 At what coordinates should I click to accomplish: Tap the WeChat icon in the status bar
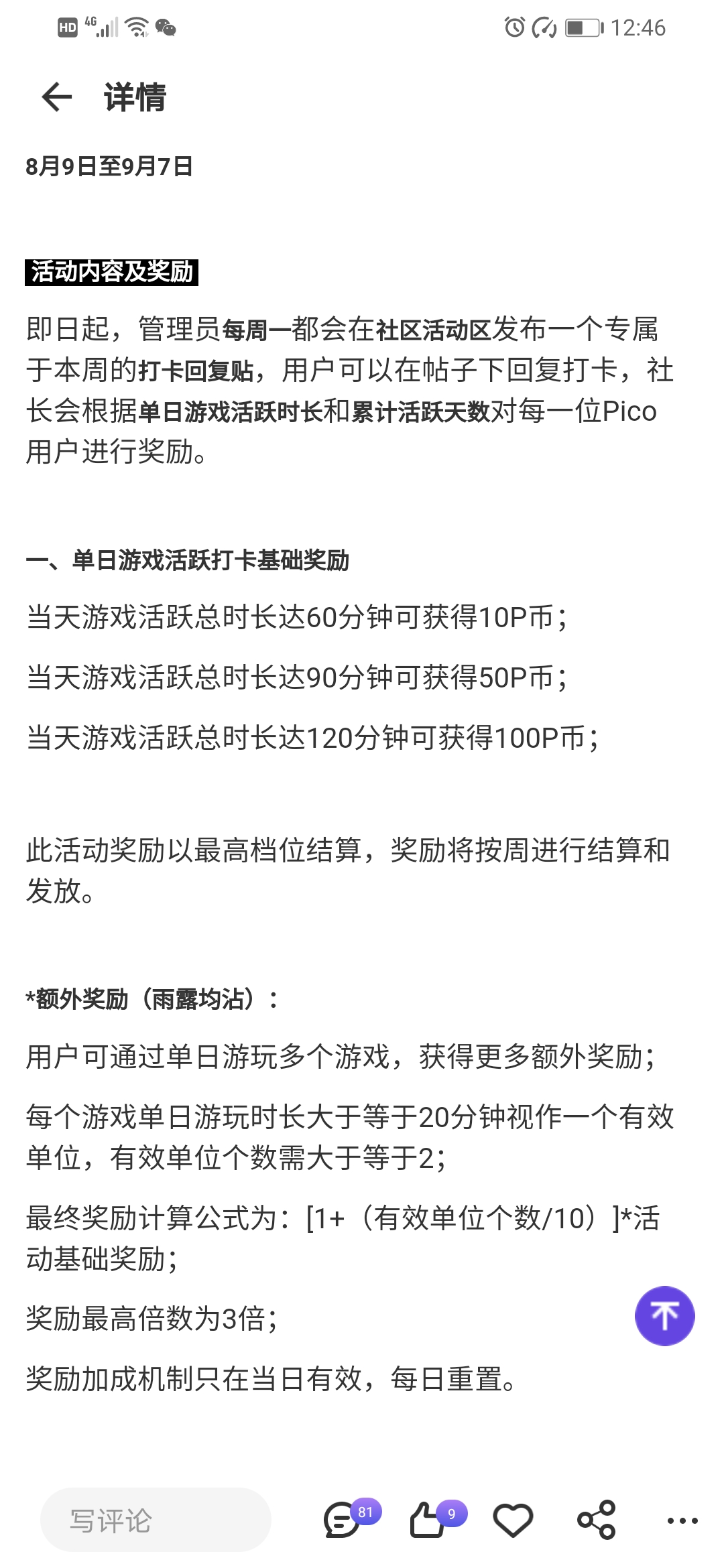[164, 28]
